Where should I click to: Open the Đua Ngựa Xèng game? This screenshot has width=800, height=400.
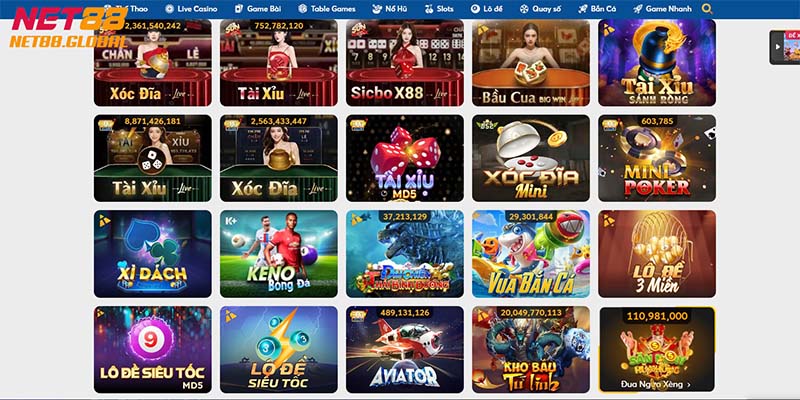pyautogui.click(x=657, y=350)
